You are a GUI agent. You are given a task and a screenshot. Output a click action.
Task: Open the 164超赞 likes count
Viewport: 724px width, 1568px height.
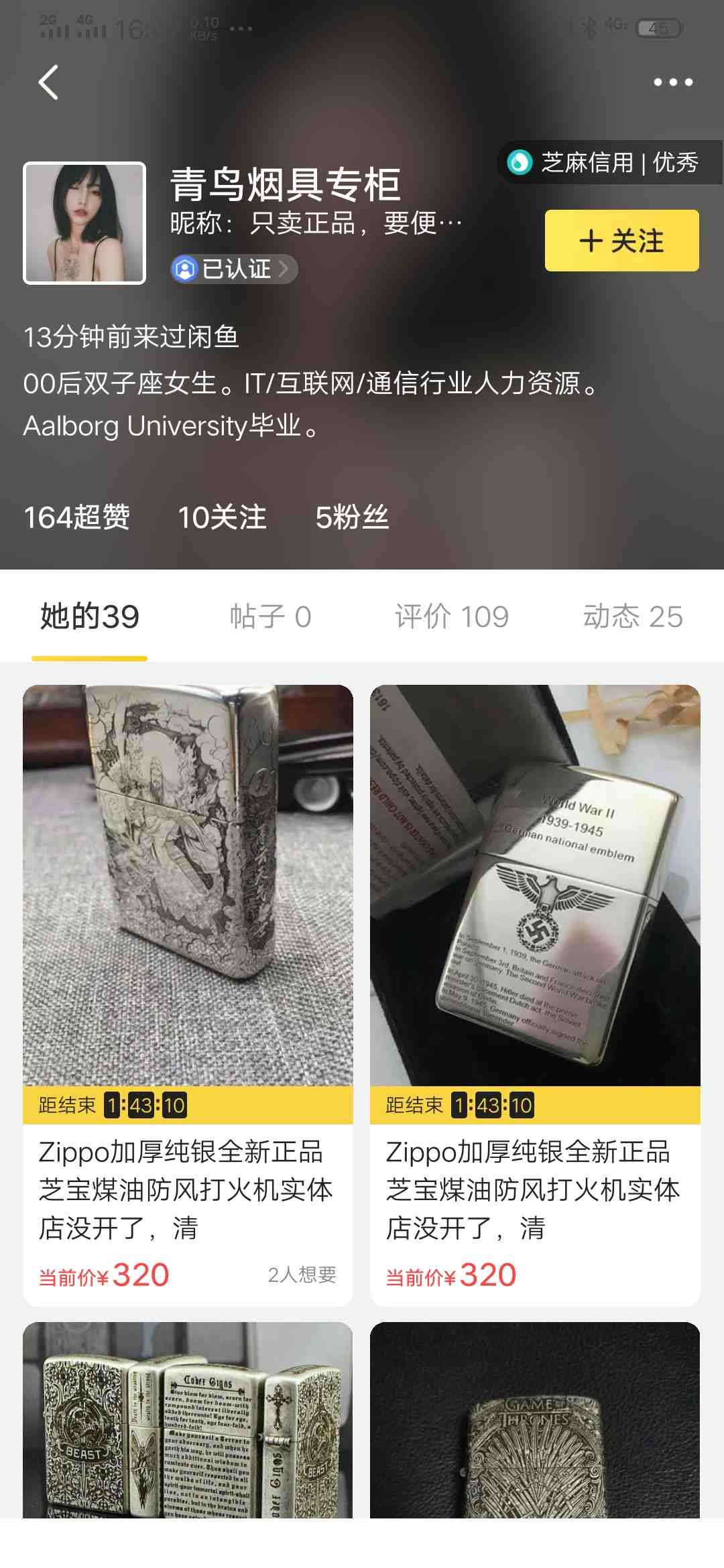click(x=76, y=517)
